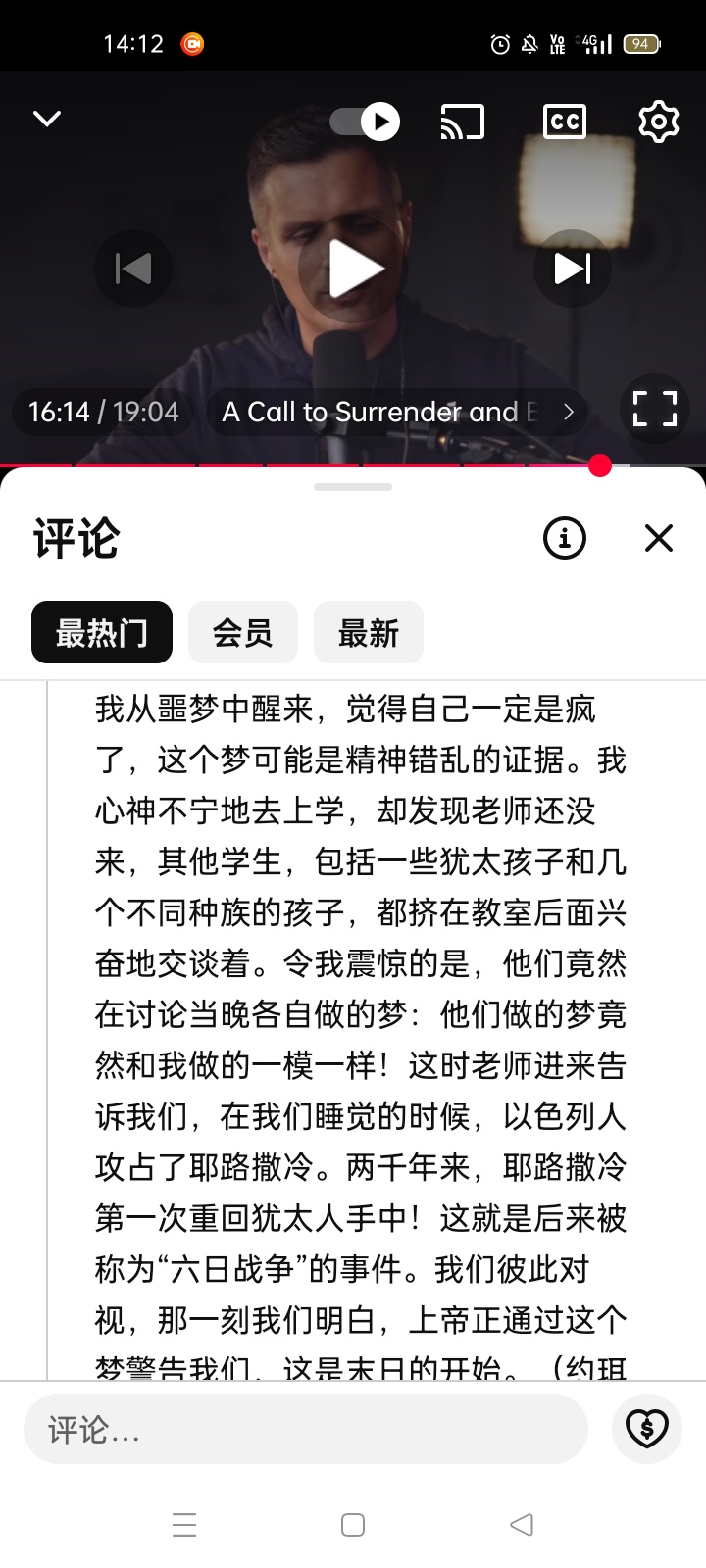The height and width of the screenshot is (1568, 706).
Task: Open the Super Thanks heart-dollar button
Action: point(647,1429)
